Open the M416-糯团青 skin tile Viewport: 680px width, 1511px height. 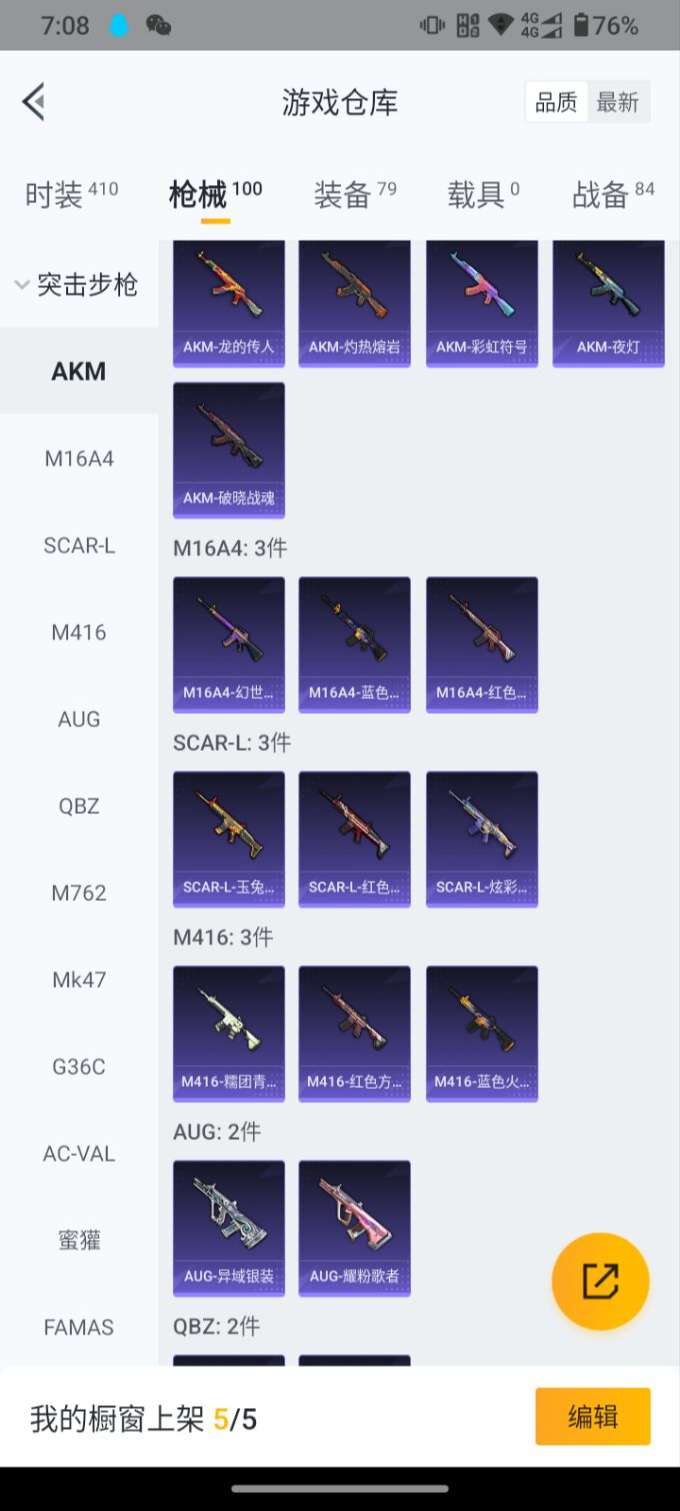229,1033
